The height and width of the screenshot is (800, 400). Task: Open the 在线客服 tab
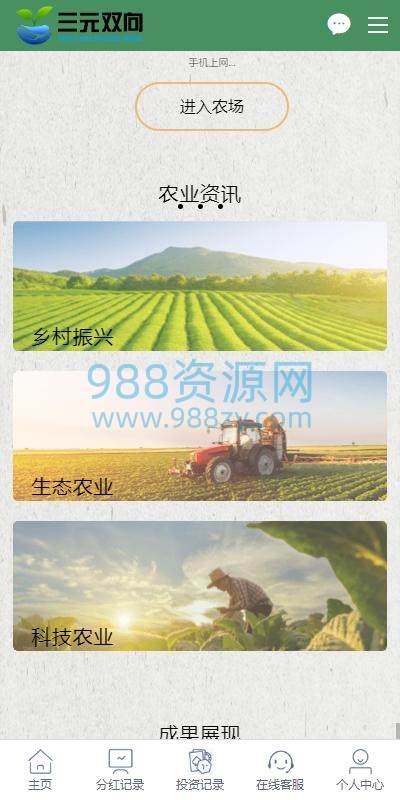pyautogui.click(x=280, y=770)
